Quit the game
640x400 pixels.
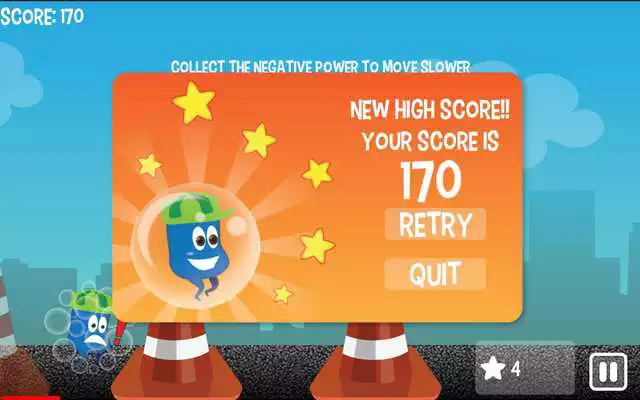pos(435,274)
